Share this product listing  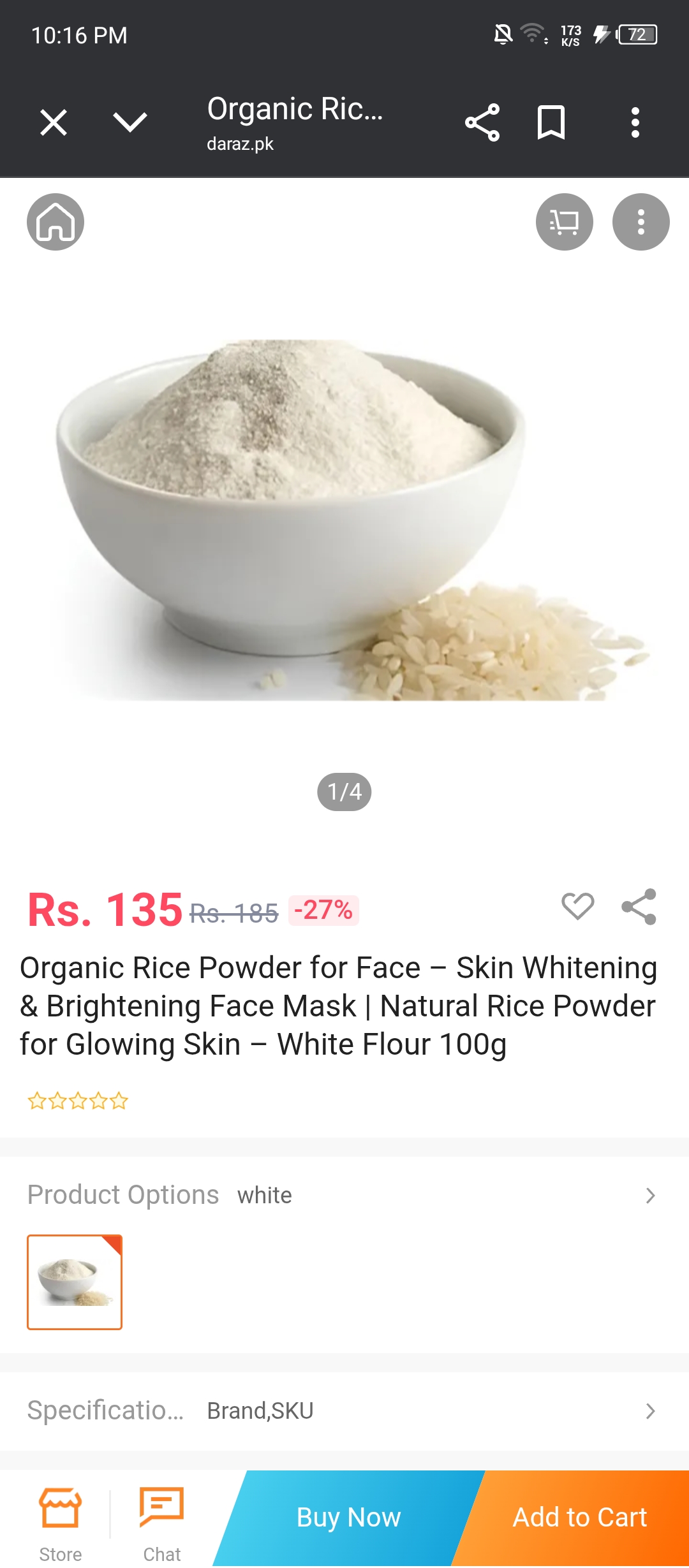(x=639, y=906)
